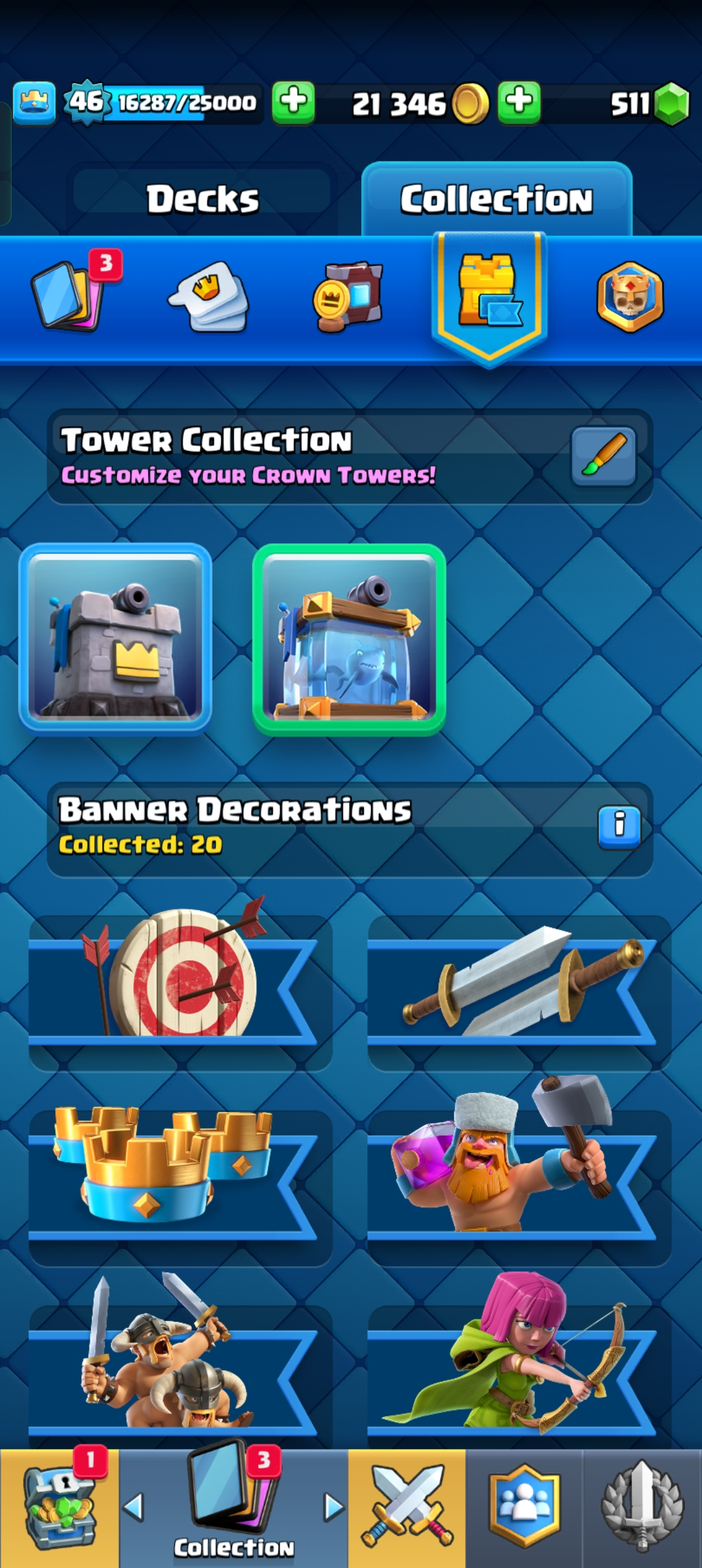Screen dimensions: 702x1568
Task: Buy gems using the green plus button
Action: tap(519, 102)
